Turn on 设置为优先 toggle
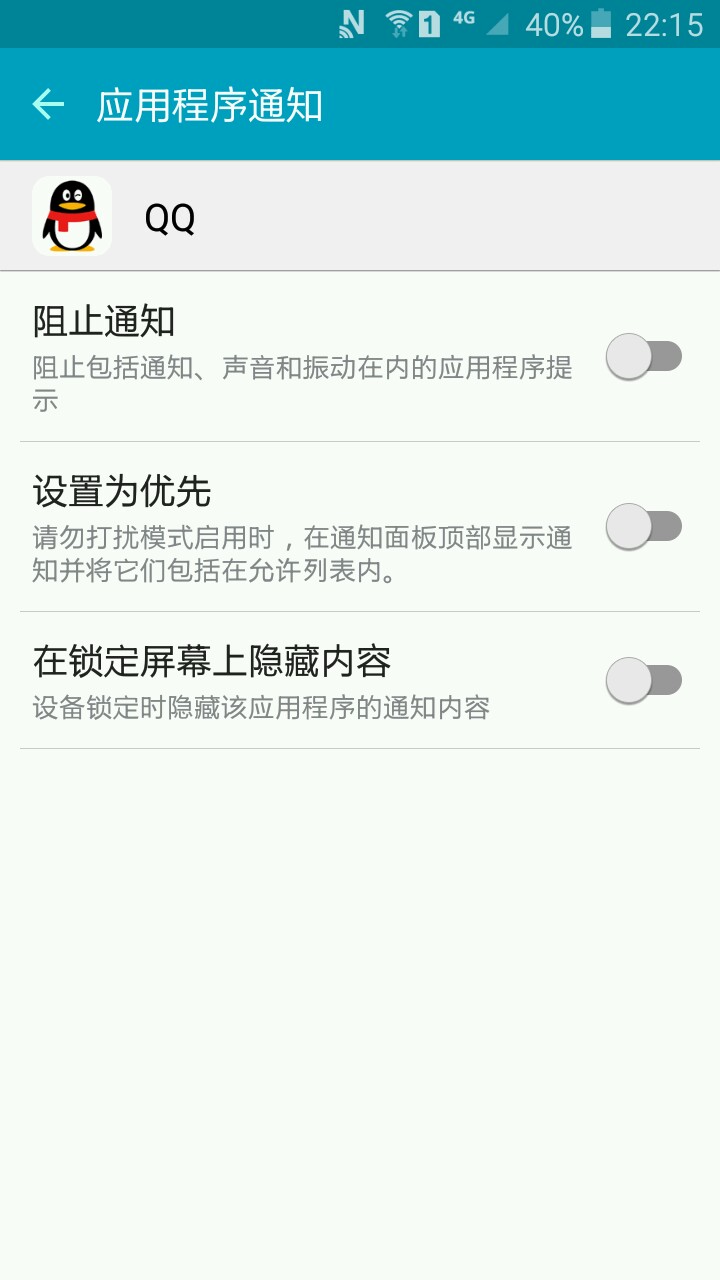 click(644, 527)
